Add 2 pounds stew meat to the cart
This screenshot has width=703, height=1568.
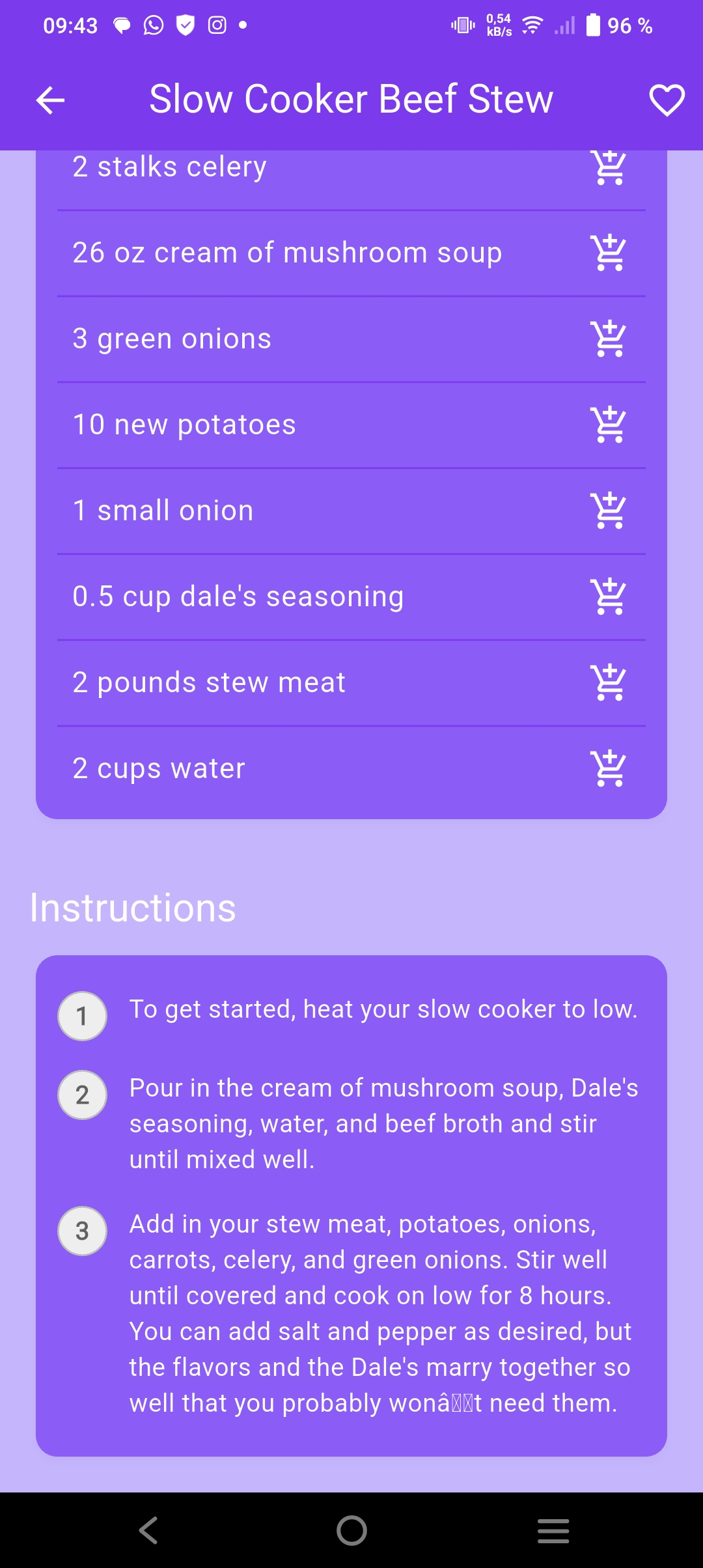click(607, 682)
